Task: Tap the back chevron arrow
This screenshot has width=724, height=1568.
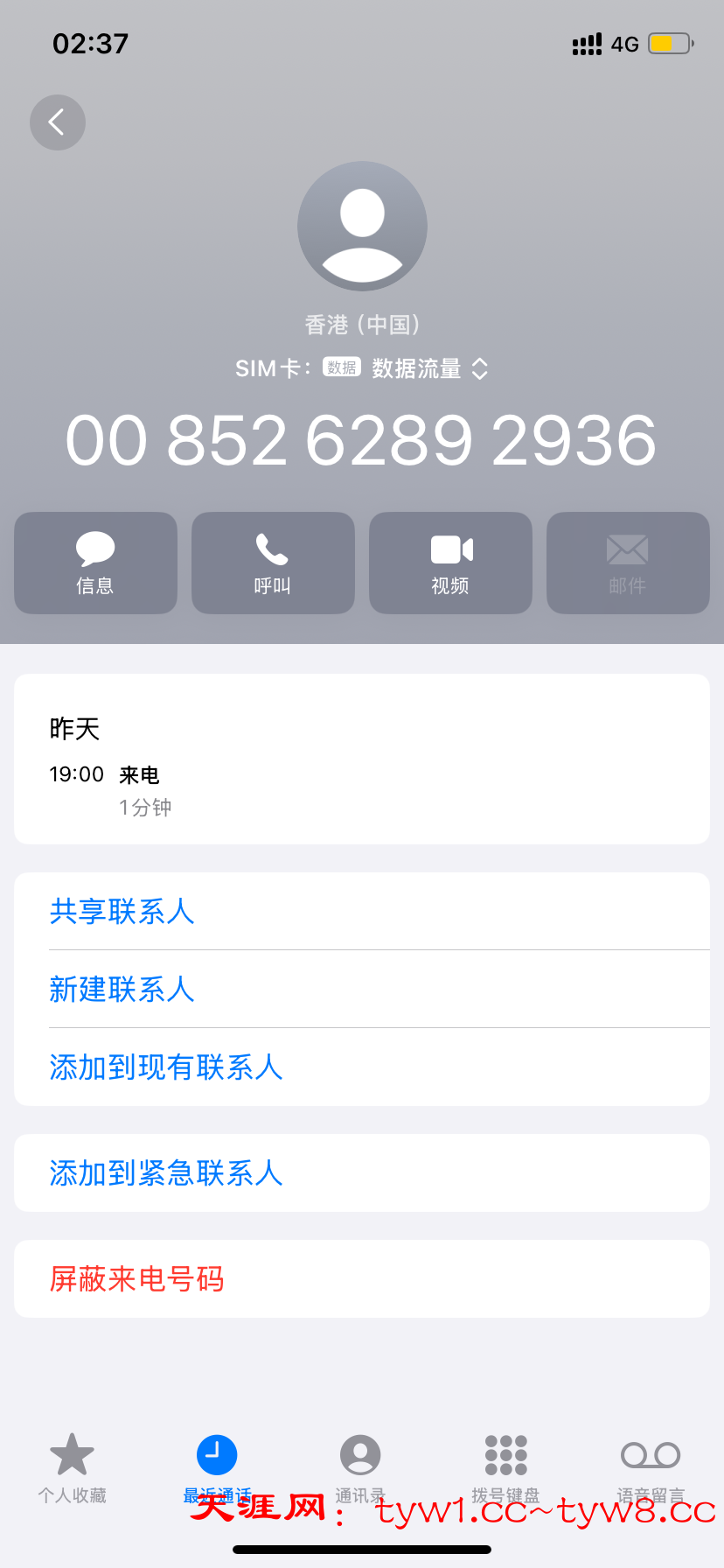Action: click(x=57, y=122)
